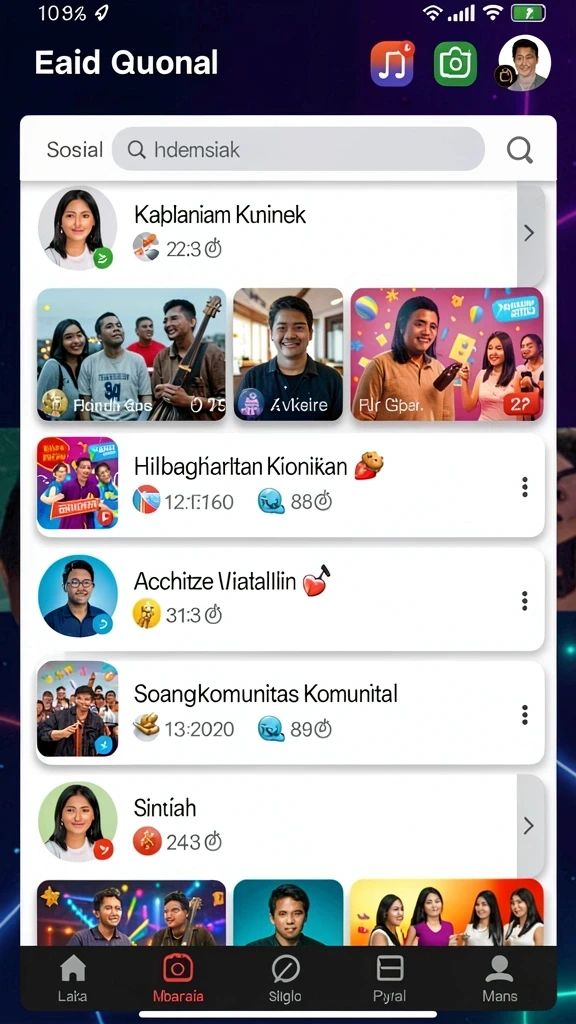Expand the chevron next to Sintiah
Viewport: 576px width, 1024px height.
[530, 826]
